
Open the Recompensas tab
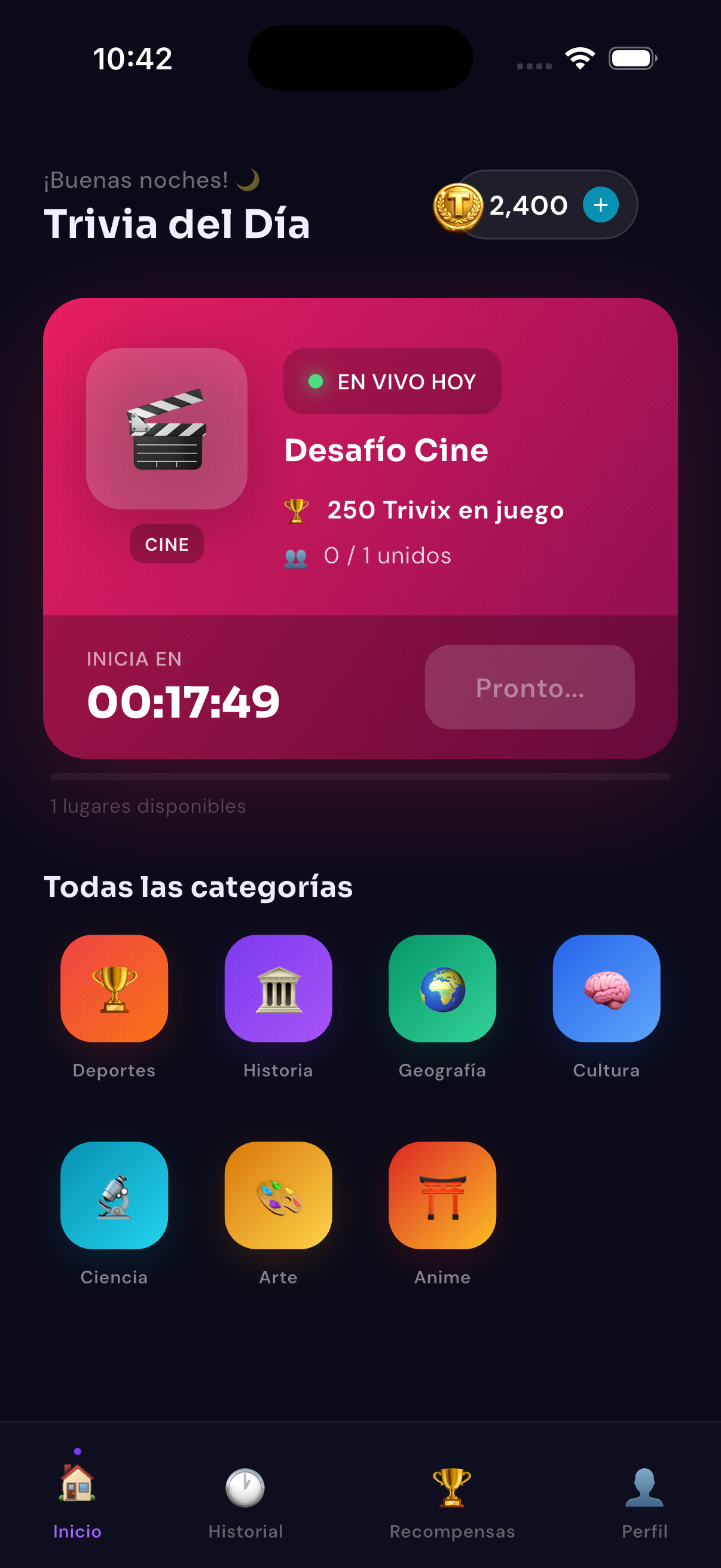(x=452, y=1500)
